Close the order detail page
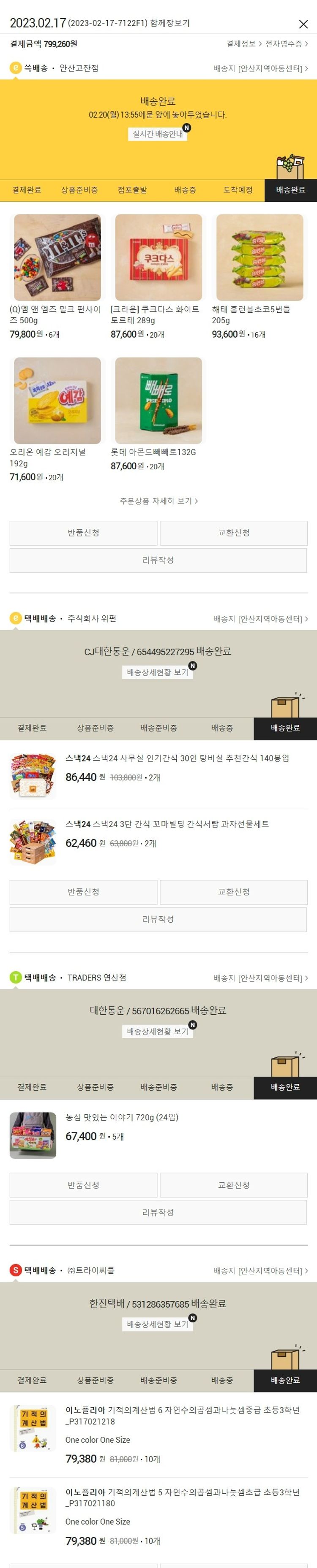Screen dimensions: 317x1568 303,24
